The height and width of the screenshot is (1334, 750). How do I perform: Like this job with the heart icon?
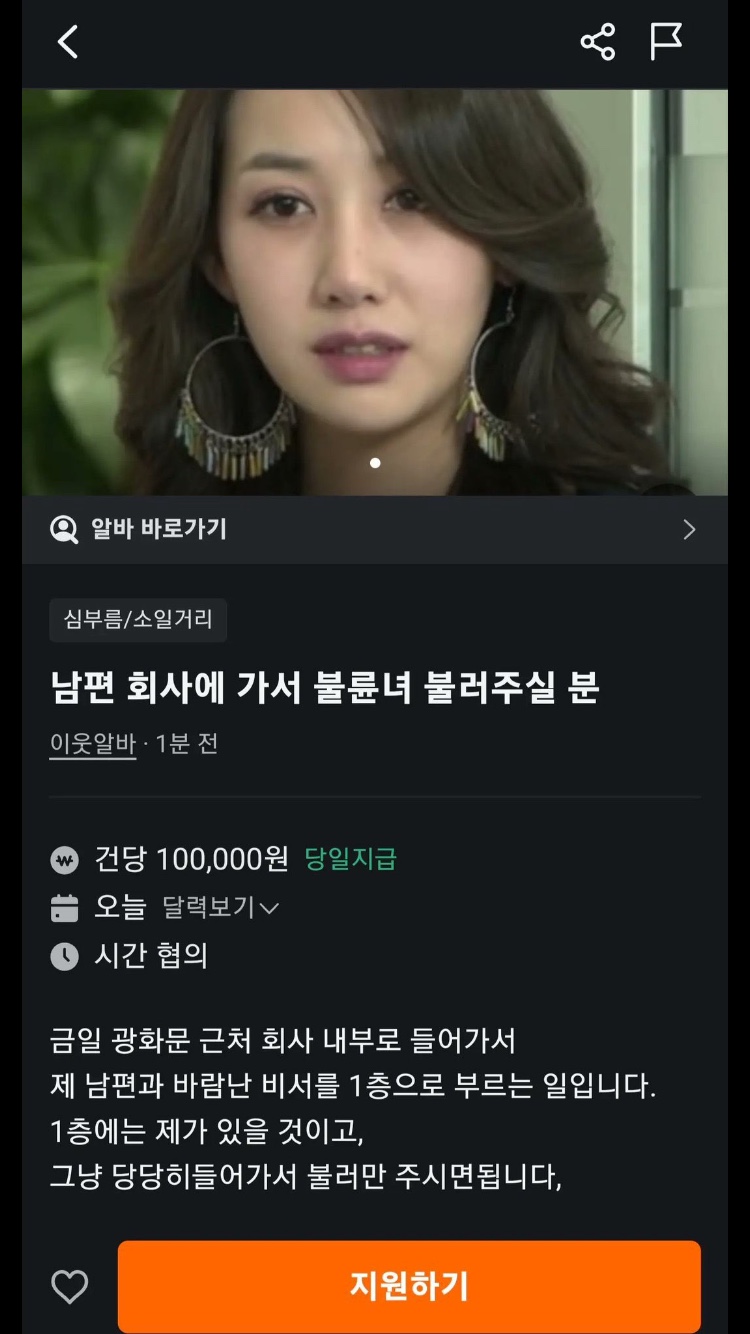tap(69, 1286)
